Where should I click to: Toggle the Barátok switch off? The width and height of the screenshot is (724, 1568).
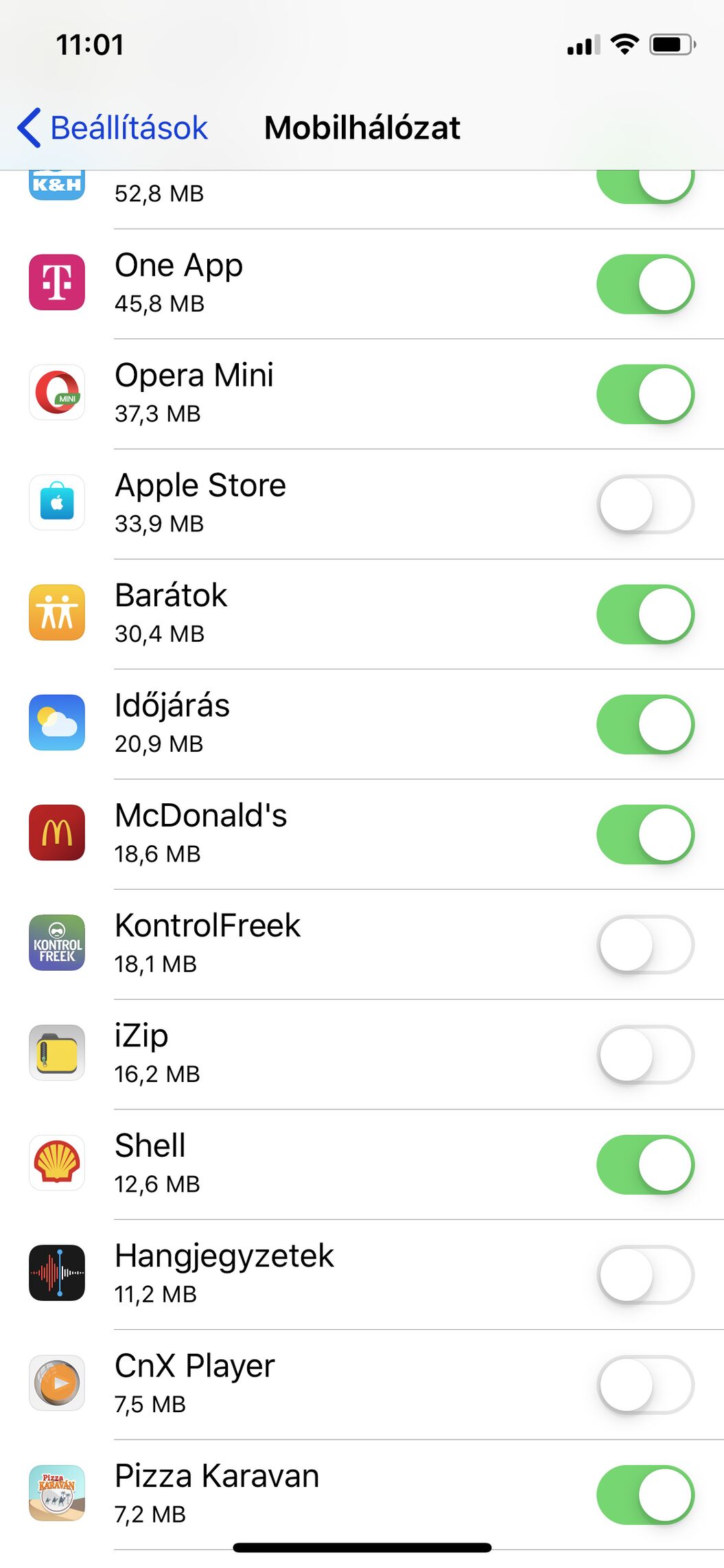click(x=645, y=614)
